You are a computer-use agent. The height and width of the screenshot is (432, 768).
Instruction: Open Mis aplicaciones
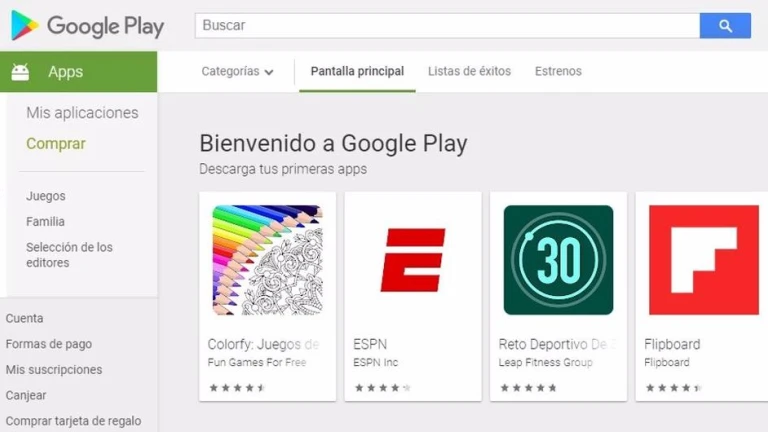click(82, 113)
